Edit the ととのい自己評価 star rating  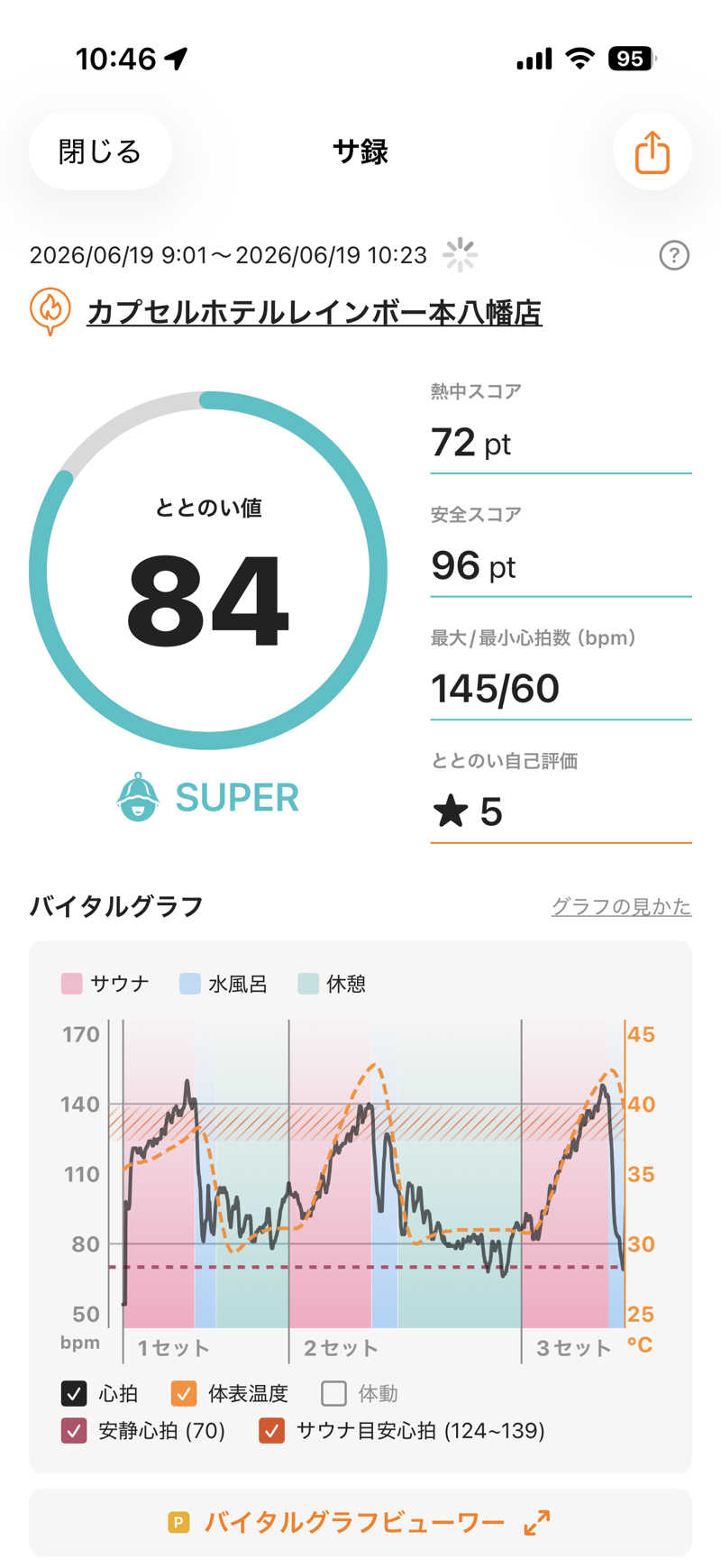pyautogui.click(x=561, y=812)
